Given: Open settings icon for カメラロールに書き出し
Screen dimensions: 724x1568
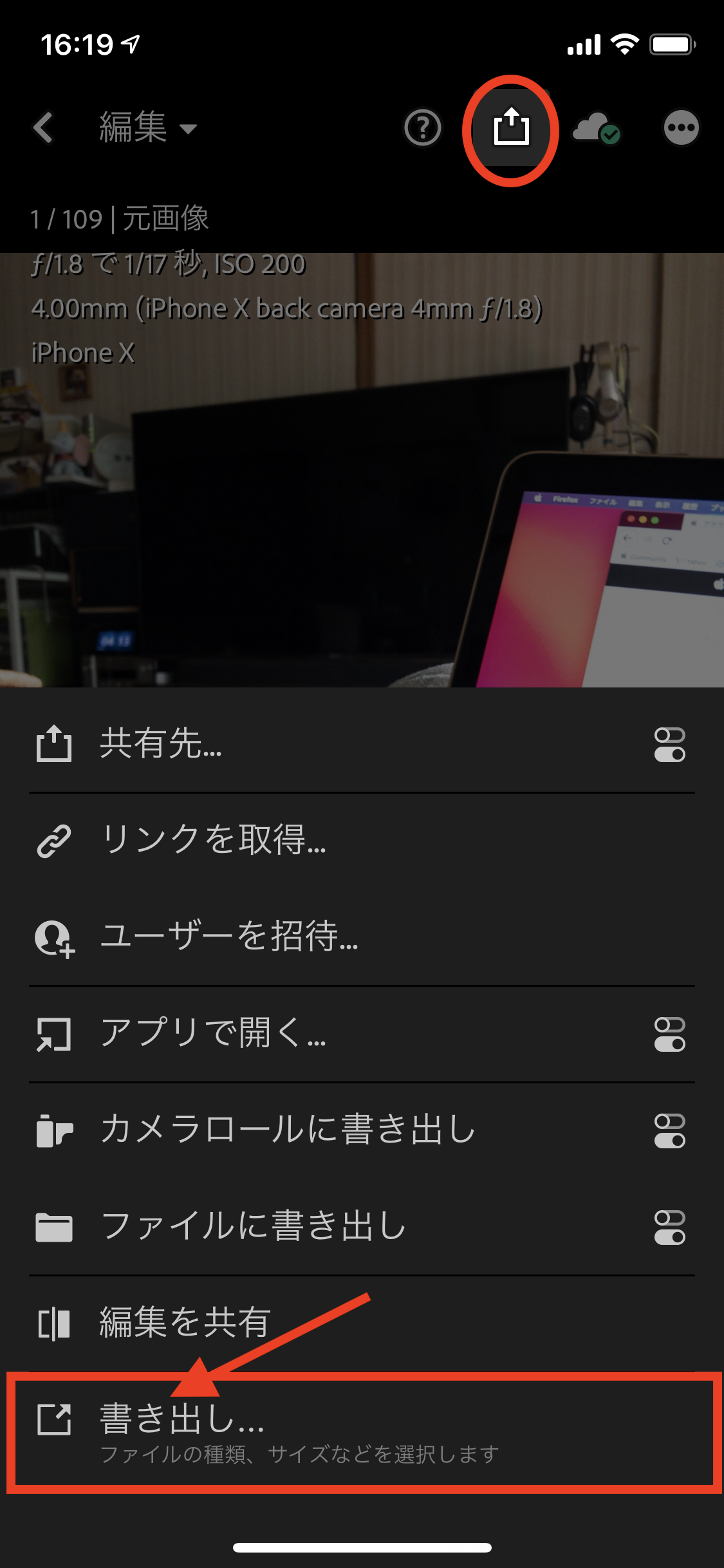Looking at the screenshot, I should tap(669, 1131).
